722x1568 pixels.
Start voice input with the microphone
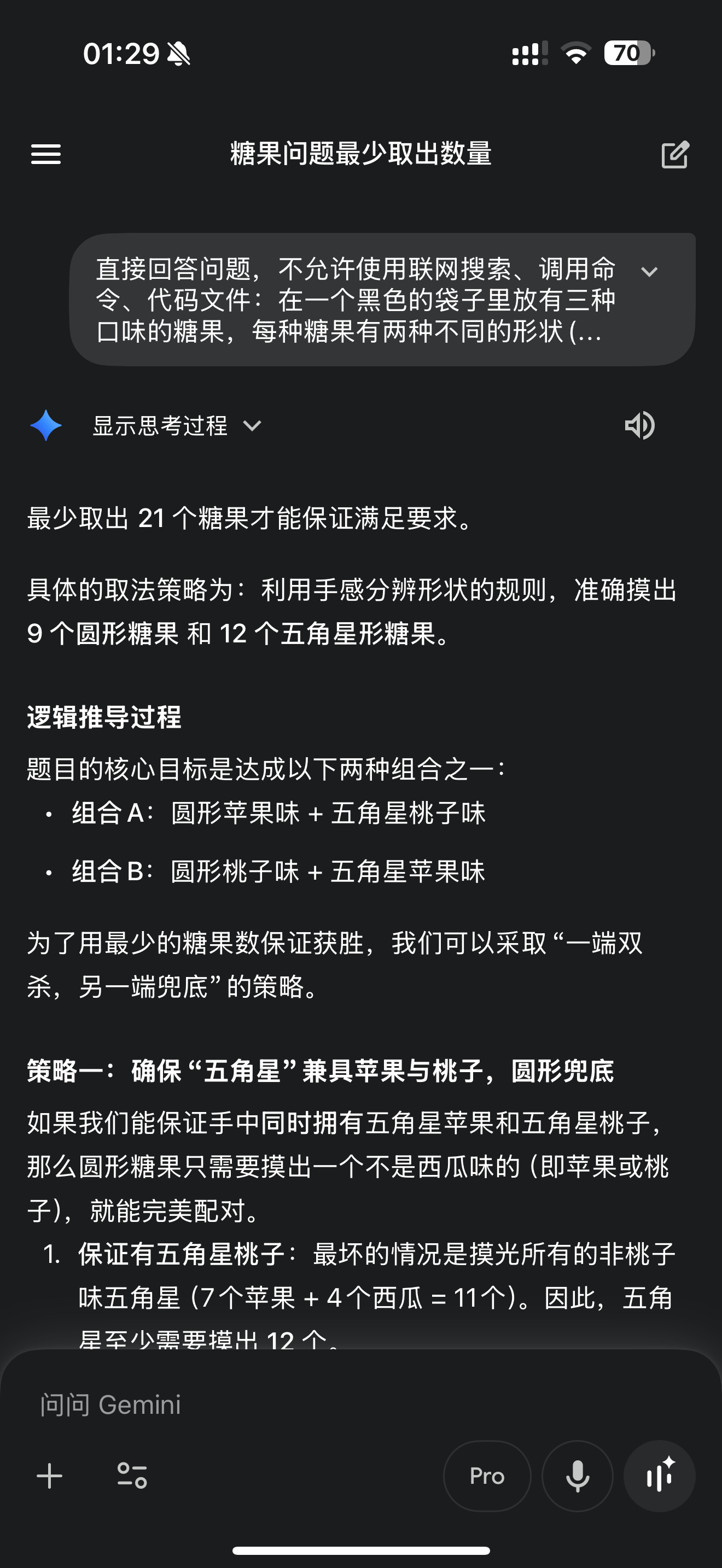click(577, 1476)
